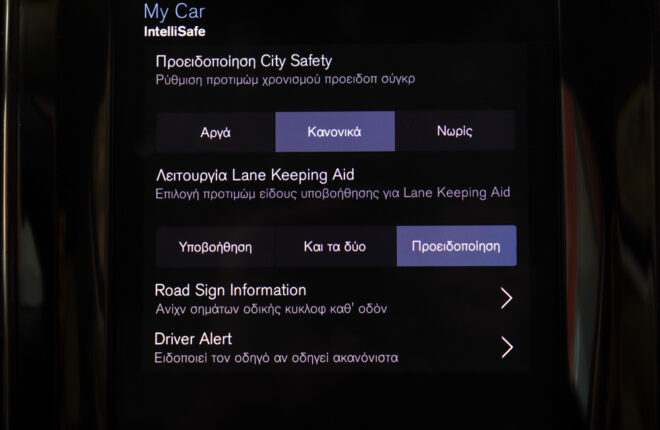Image resolution: width=660 pixels, height=430 pixels.
Task: Select Αργά for City Safety warning
Action: 215,131
